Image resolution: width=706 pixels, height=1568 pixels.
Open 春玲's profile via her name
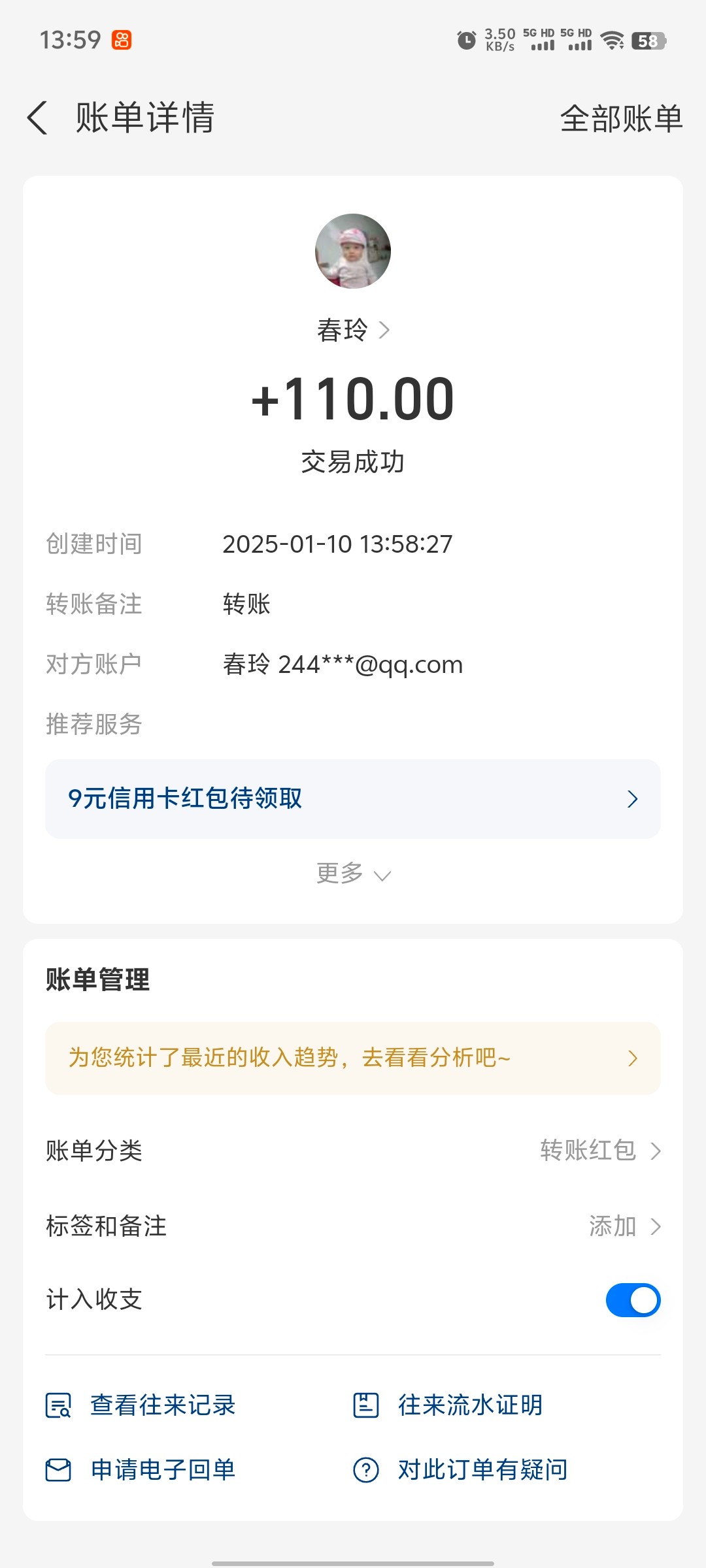click(x=353, y=330)
